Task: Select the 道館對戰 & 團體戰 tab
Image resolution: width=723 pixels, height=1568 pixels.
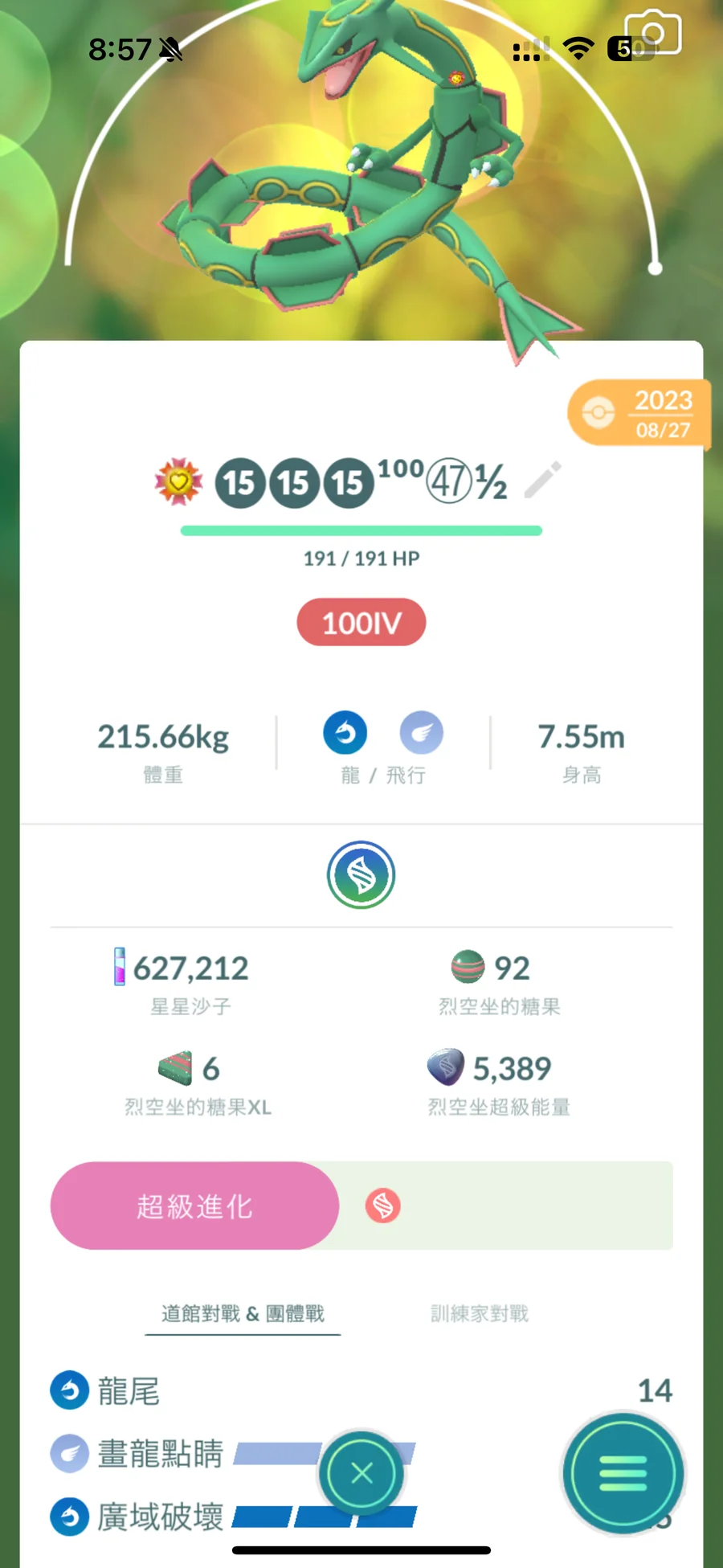Action: (x=243, y=1313)
